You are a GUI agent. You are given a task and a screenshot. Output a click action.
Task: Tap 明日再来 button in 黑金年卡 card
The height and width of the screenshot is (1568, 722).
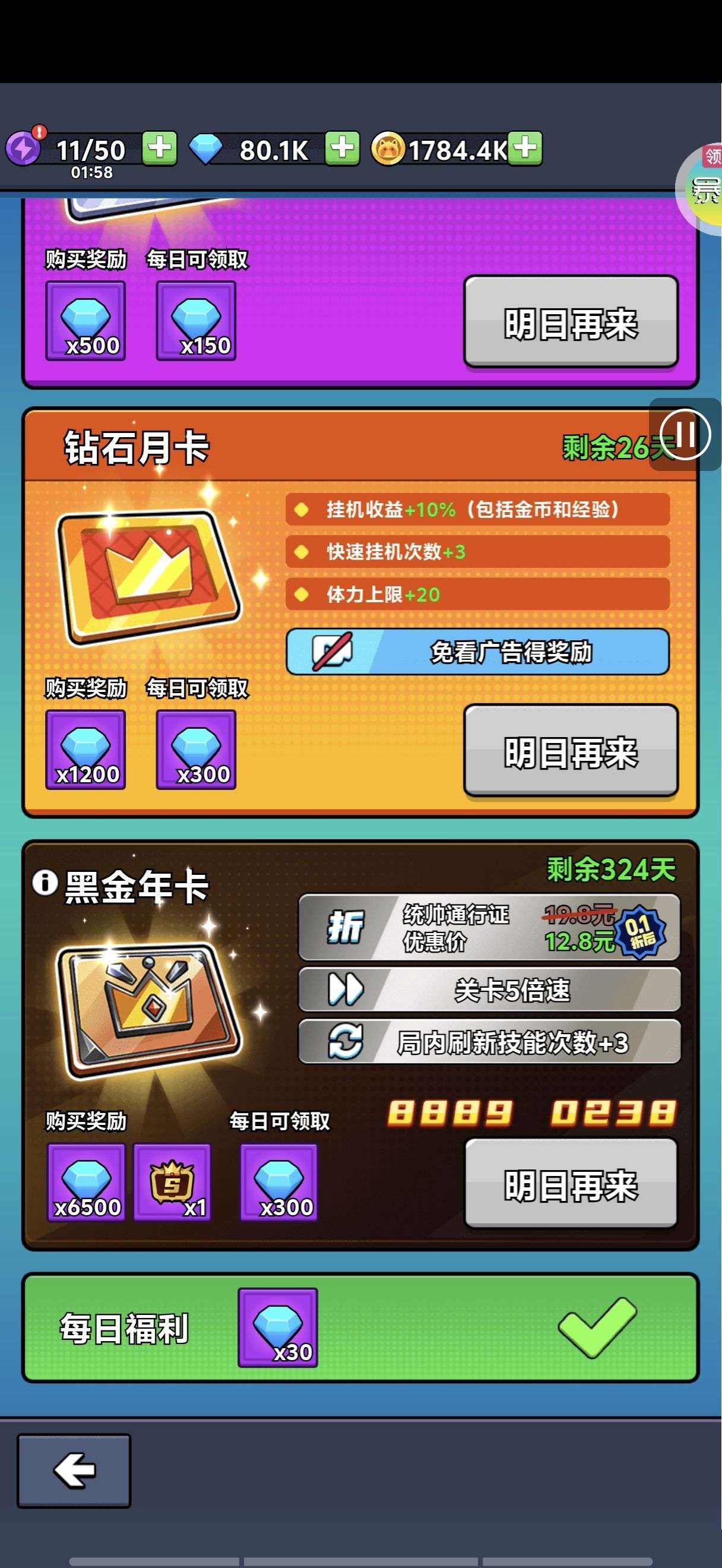(570, 1184)
